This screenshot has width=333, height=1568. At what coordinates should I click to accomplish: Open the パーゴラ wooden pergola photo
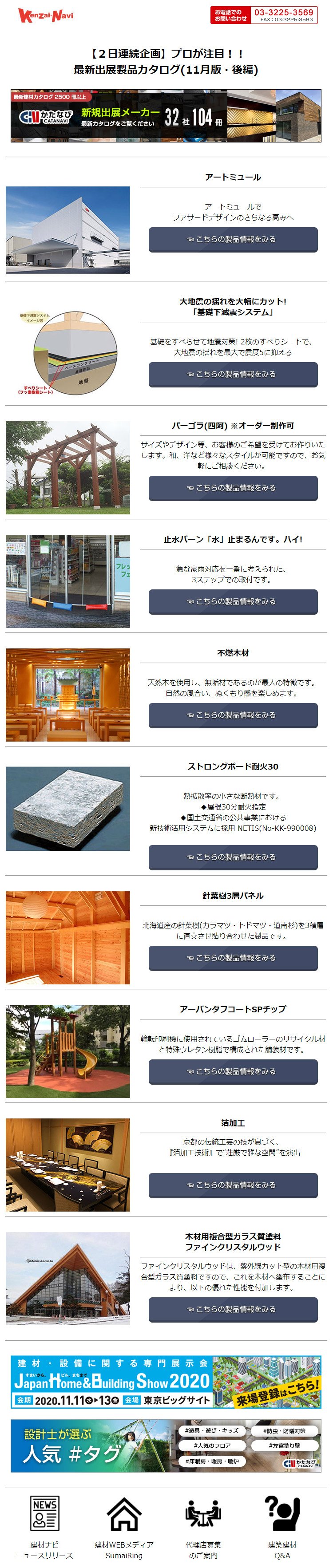(67, 467)
